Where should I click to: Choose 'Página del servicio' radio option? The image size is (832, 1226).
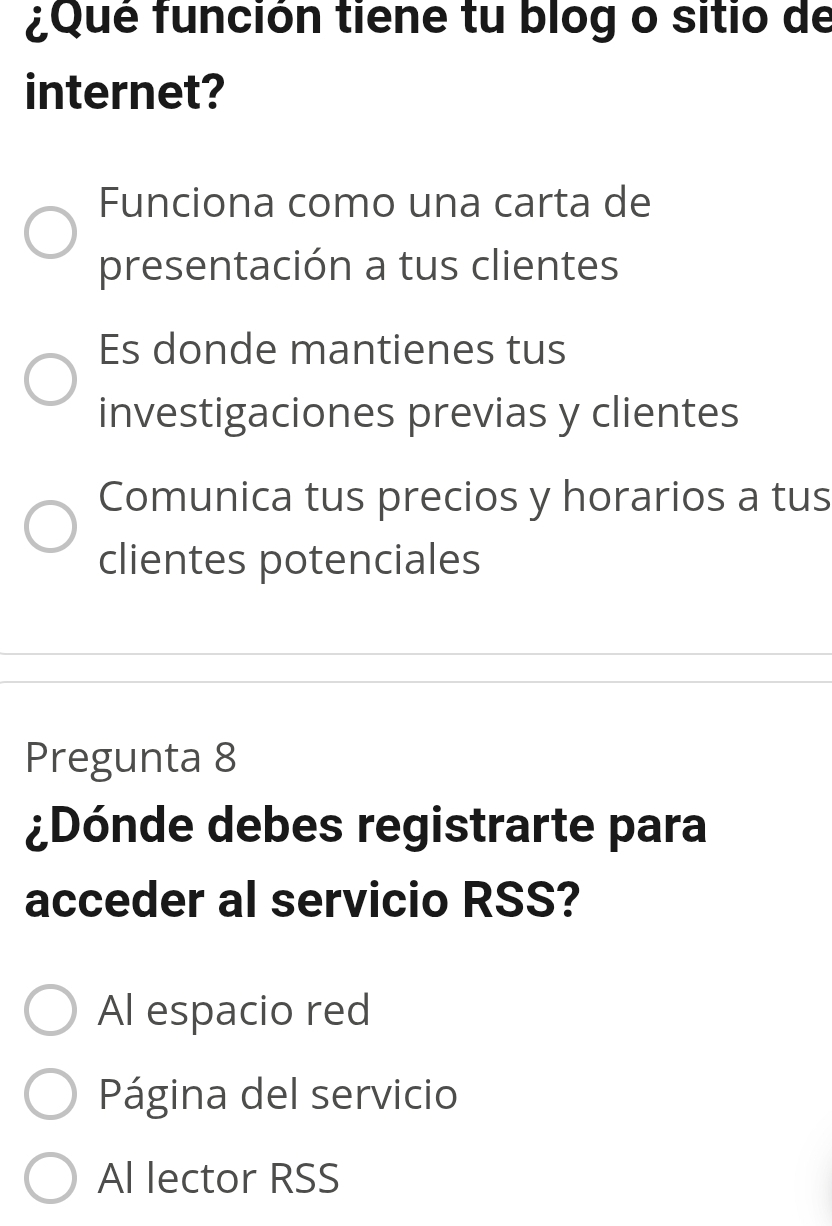(x=50, y=1094)
